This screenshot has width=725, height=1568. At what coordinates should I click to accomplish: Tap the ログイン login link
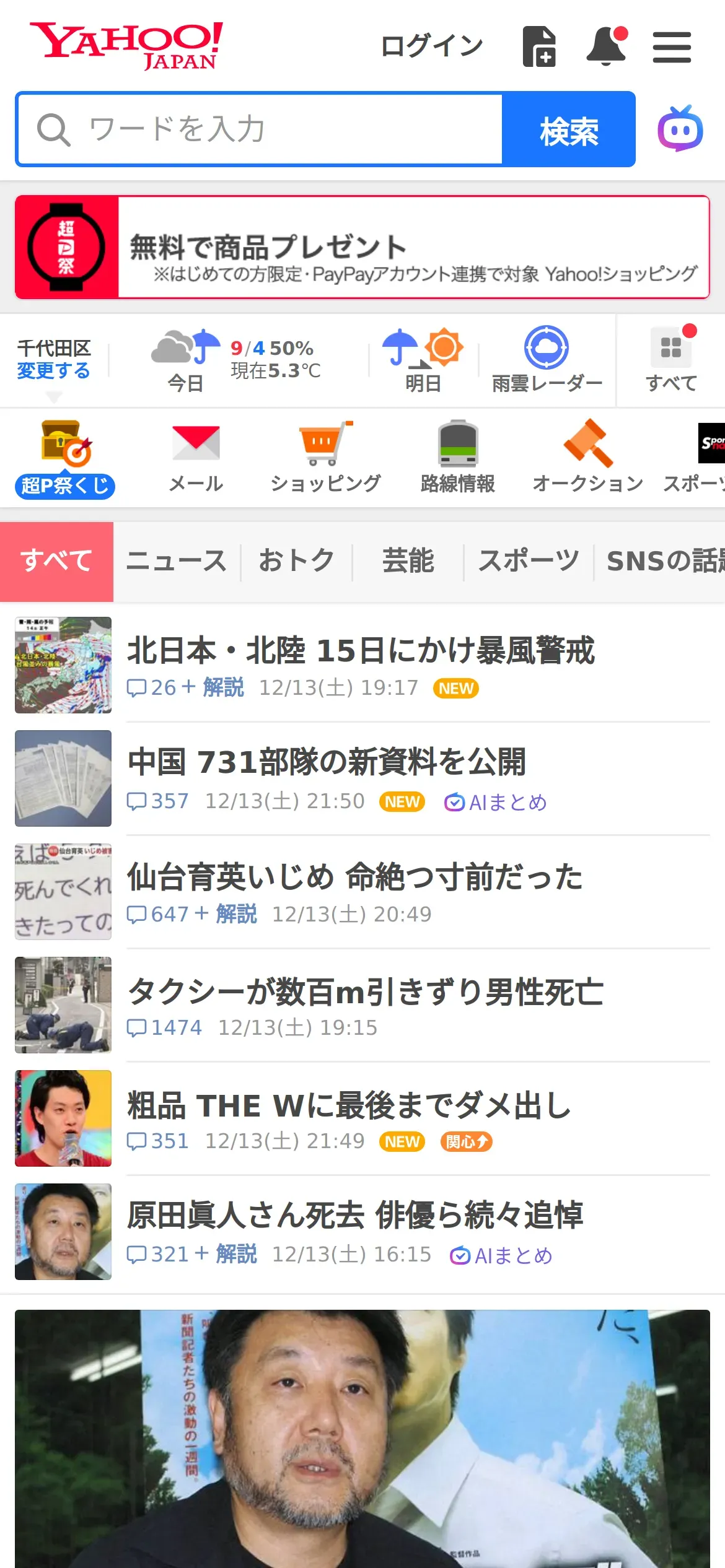pyautogui.click(x=431, y=46)
